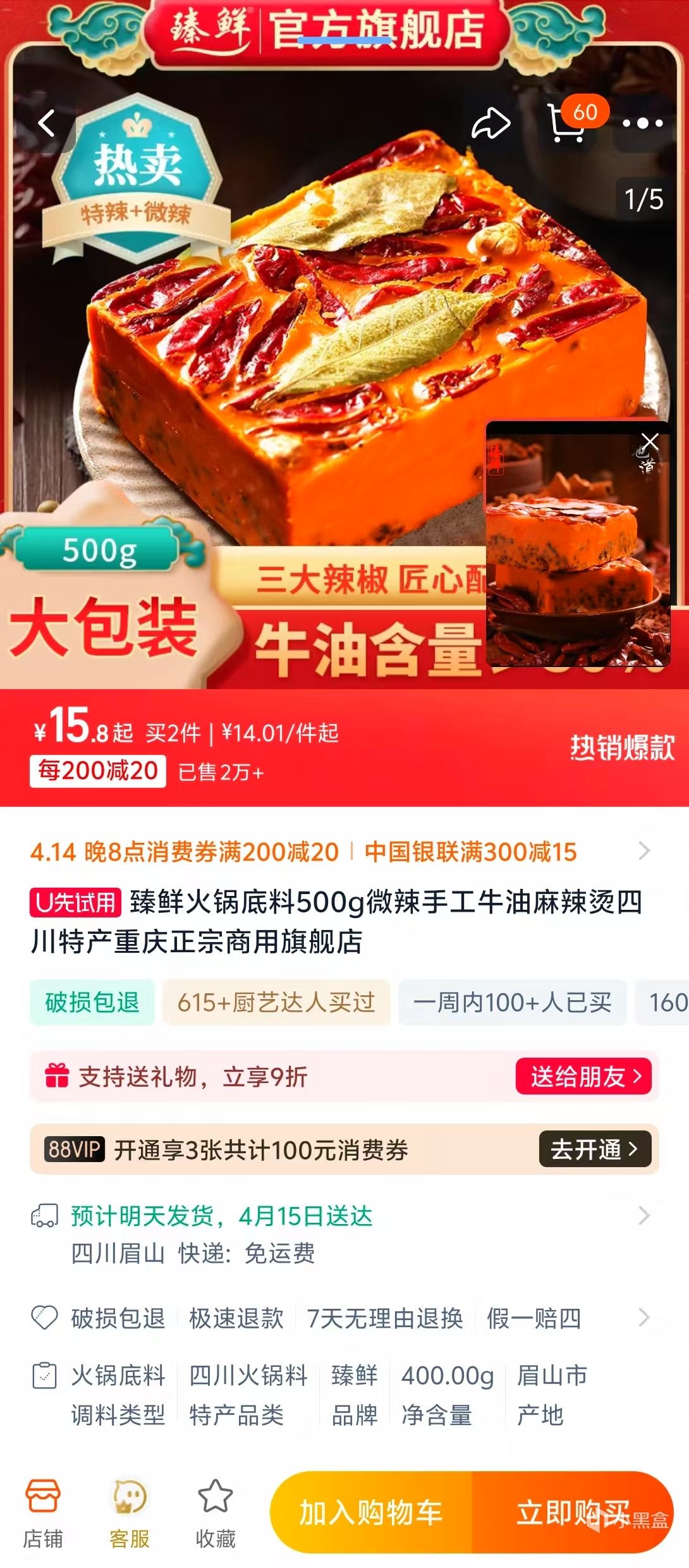Tap 去开通 to activate 88VIP
This screenshot has height=1568, width=689.
click(595, 1149)
